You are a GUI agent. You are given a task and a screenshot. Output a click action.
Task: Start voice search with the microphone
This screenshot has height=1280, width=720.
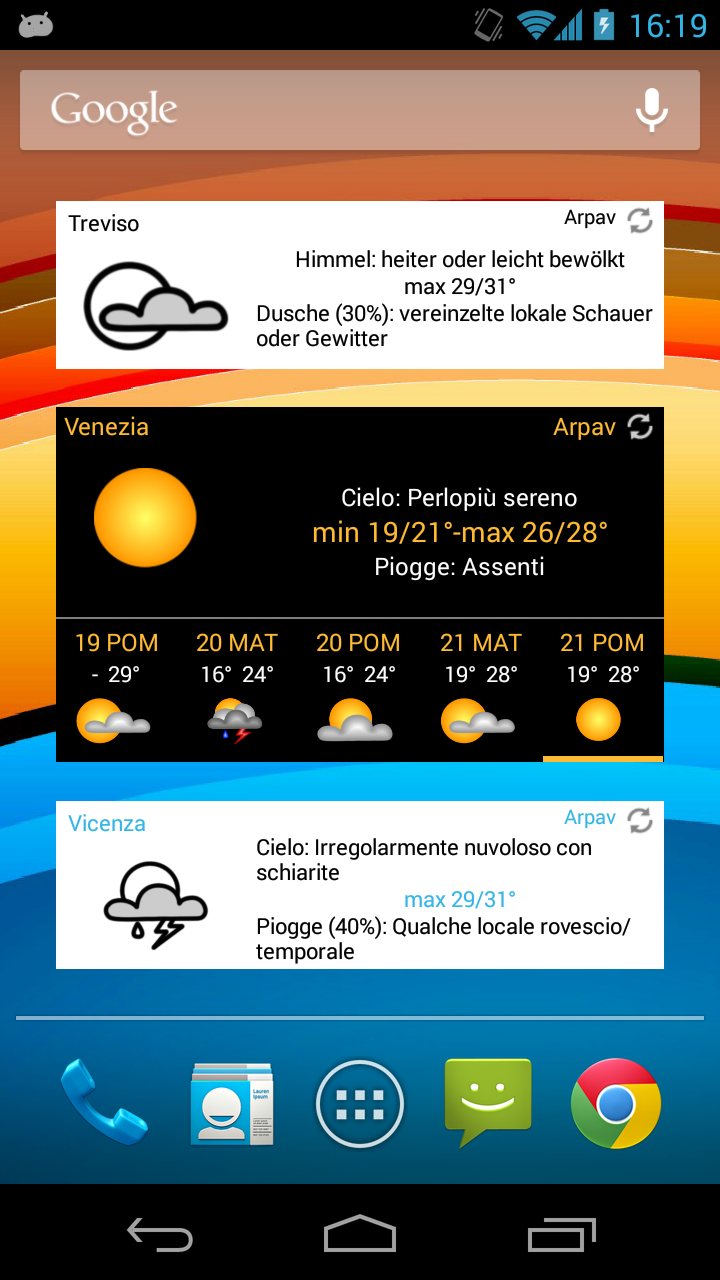pos(652,110)
